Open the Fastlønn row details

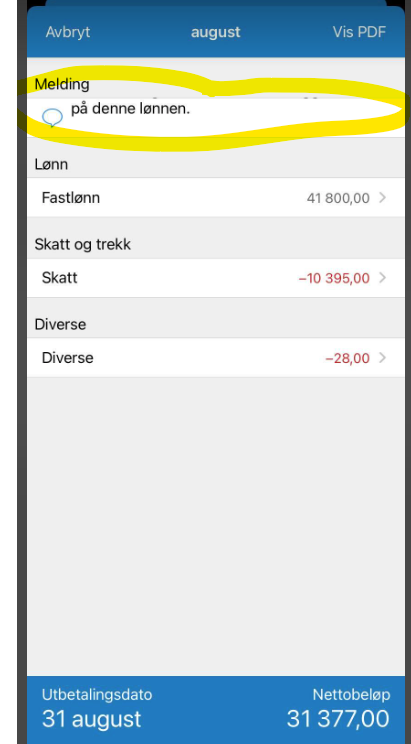point(215,197)
